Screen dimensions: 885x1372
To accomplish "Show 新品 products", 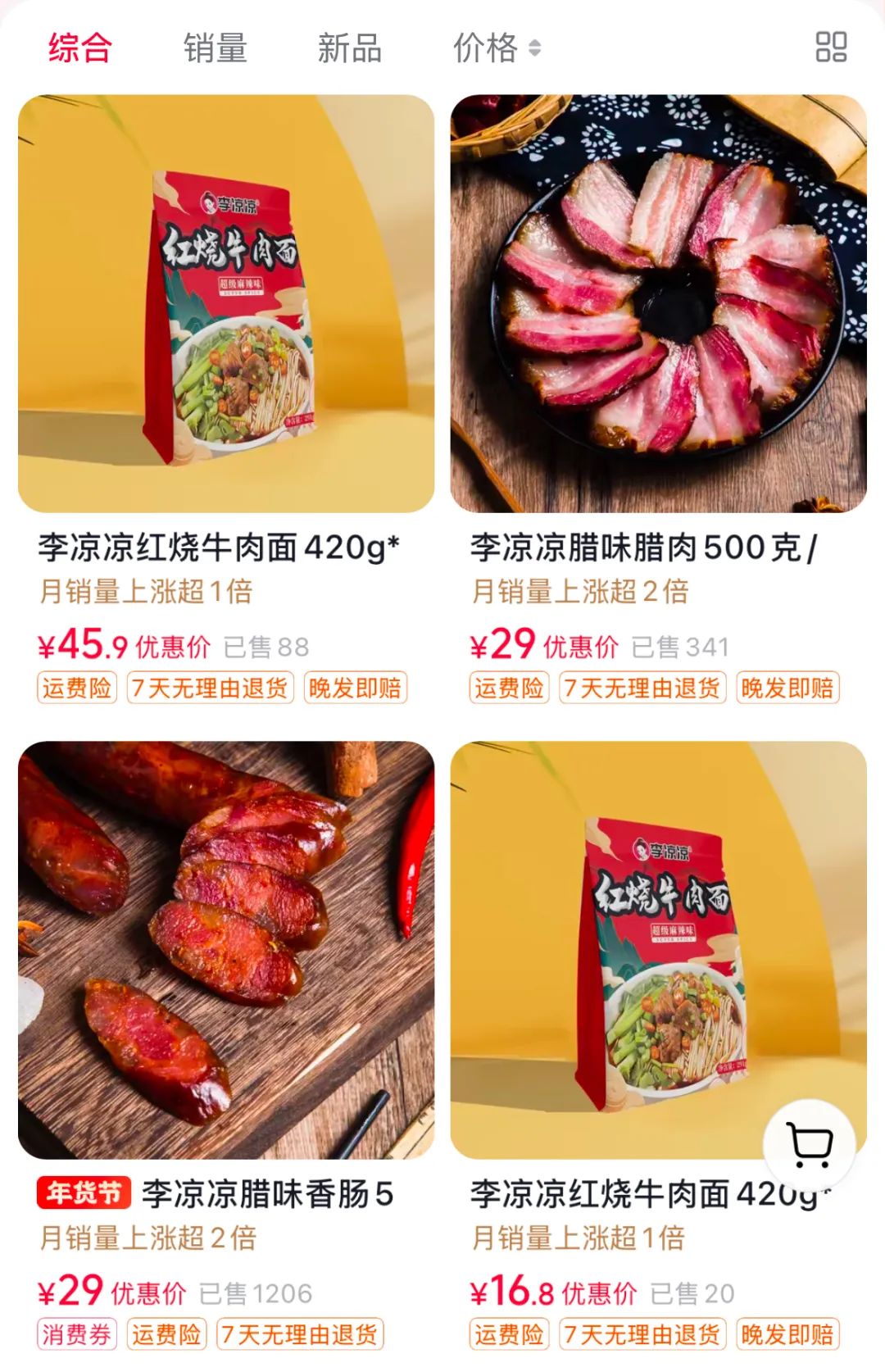I will pos(350,48).
